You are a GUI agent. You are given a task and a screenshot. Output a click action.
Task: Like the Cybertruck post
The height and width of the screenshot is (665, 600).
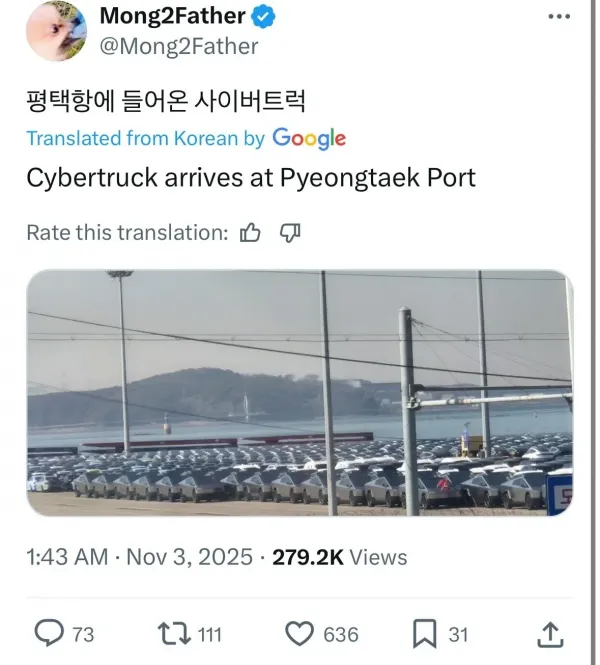click(300, 633)
